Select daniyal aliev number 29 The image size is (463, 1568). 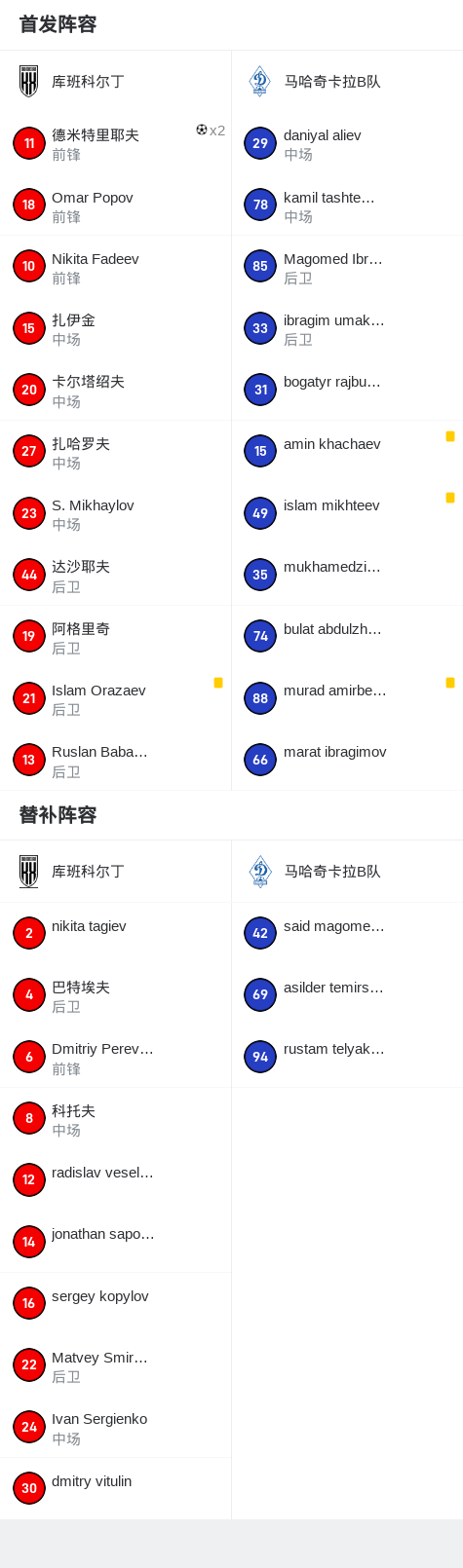pos(347,143)
